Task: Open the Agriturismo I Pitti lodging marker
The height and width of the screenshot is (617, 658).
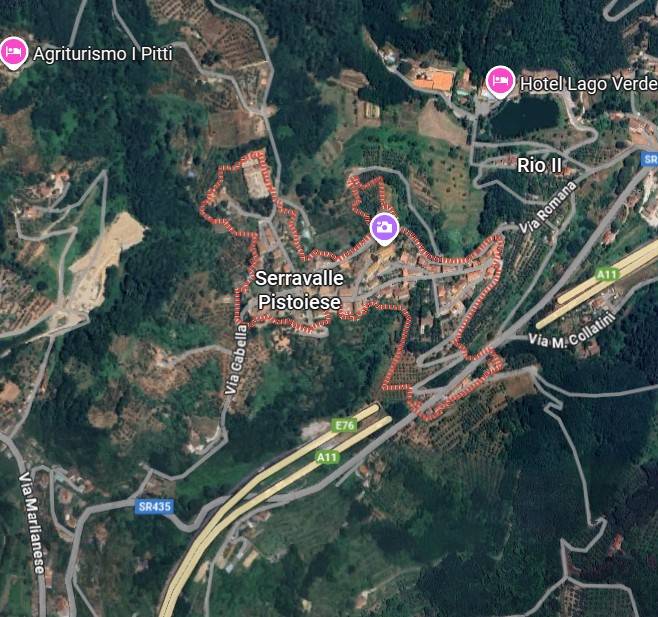Action: click(x=13, y=52)
